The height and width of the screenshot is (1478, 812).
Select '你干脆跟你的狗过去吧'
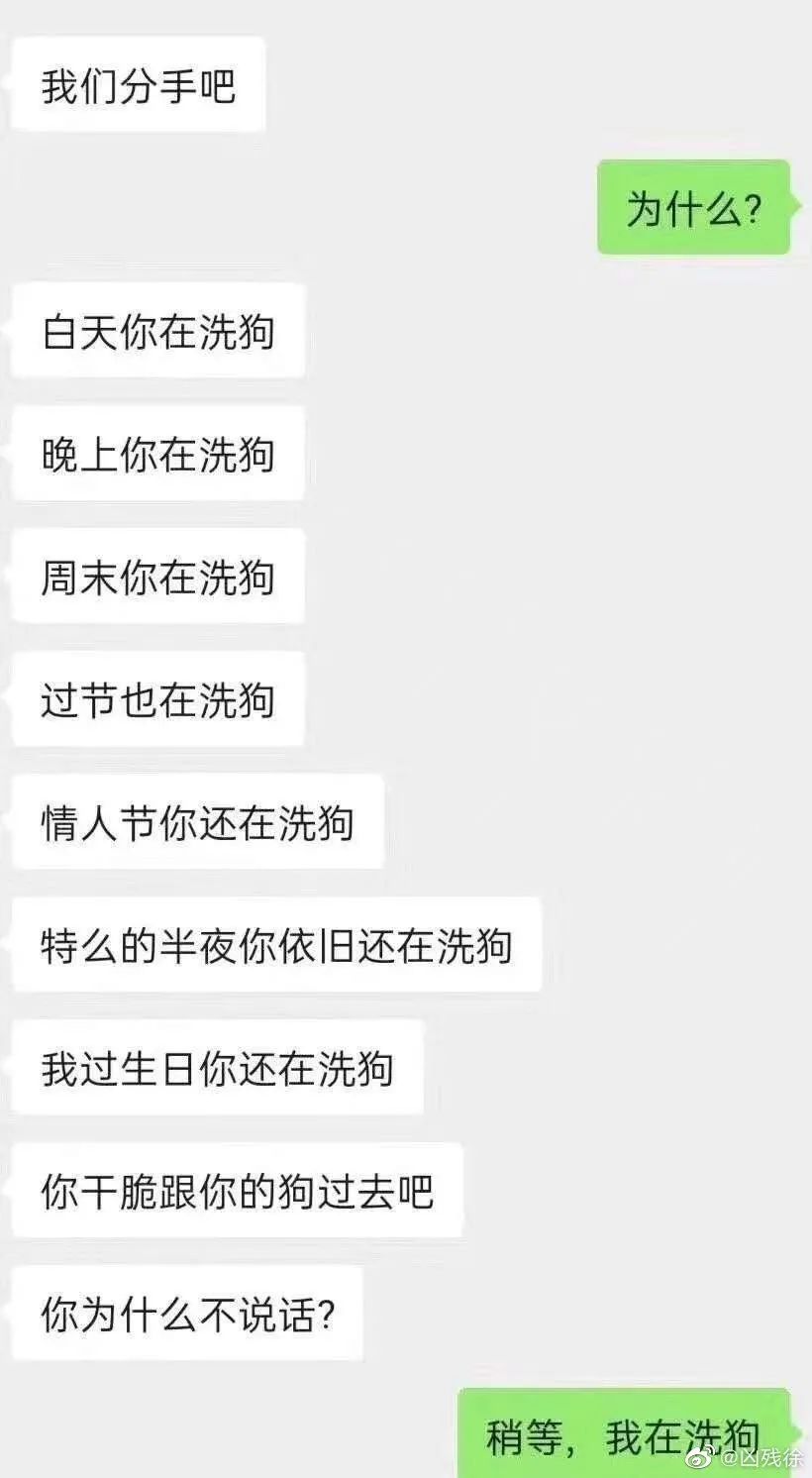(236, 1191)
